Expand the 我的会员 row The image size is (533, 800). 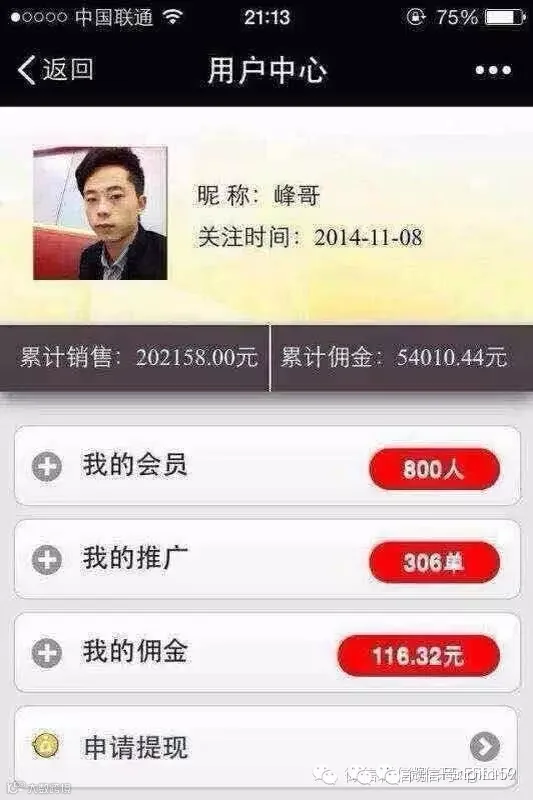coord(267,466)
